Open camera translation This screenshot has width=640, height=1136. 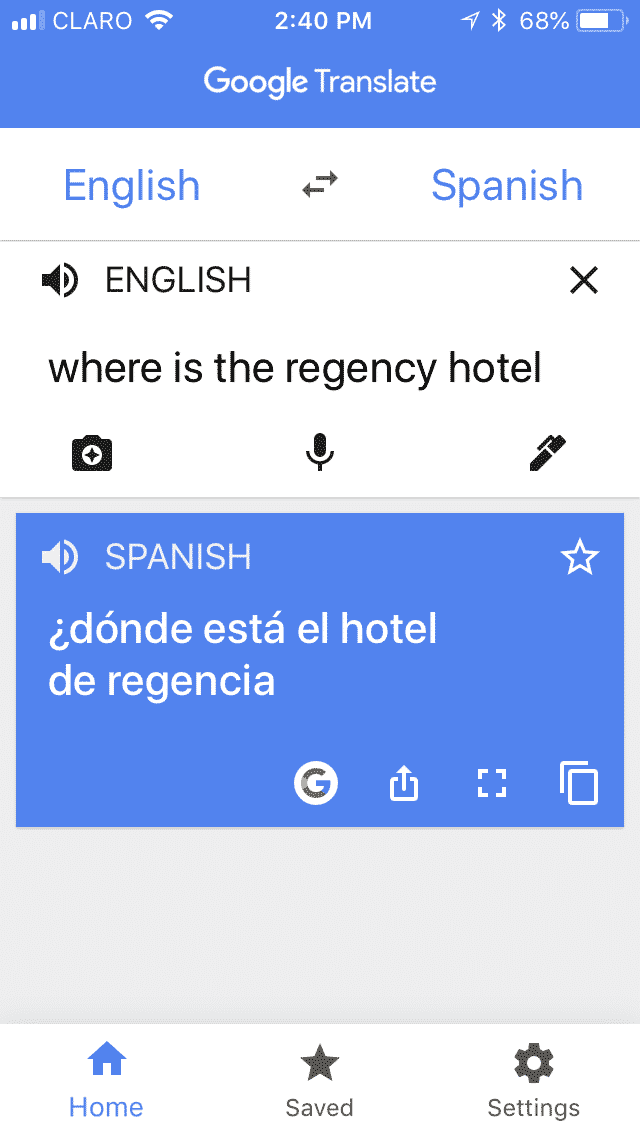pyautogui.click(x=92, y=454)
